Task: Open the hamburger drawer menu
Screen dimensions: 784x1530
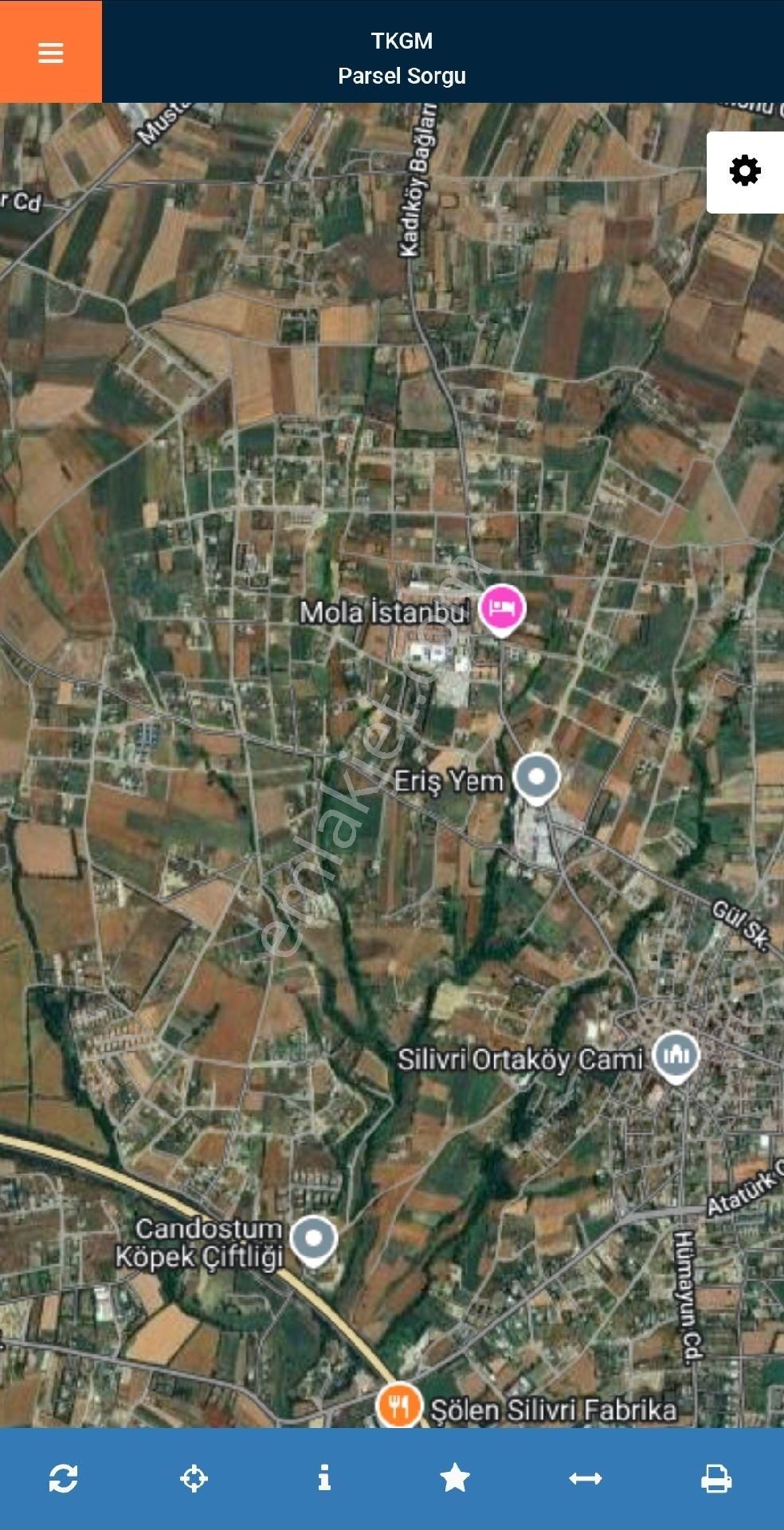Action: click(x=50, y=53)
